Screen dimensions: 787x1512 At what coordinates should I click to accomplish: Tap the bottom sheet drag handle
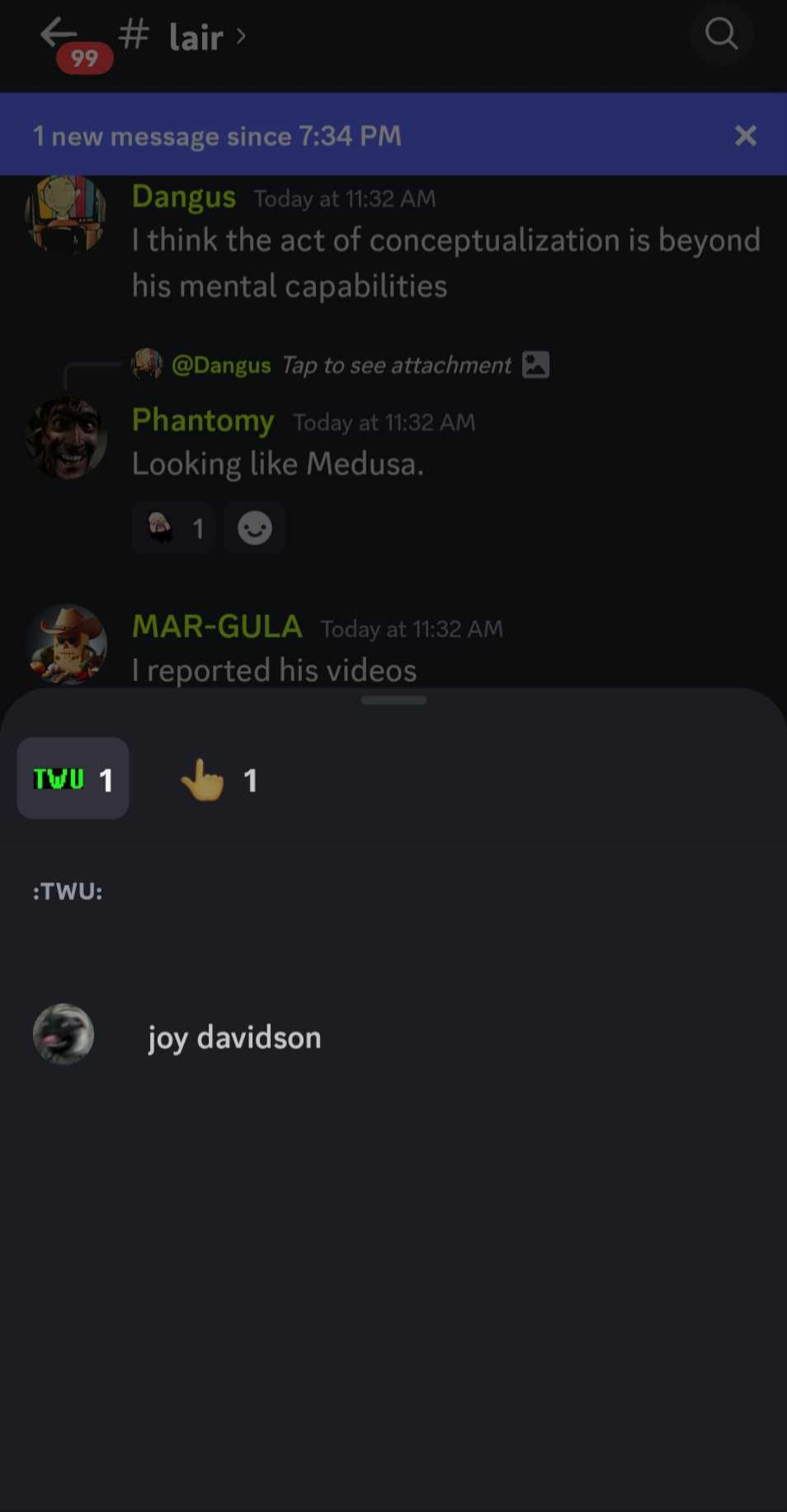point(393,701)
